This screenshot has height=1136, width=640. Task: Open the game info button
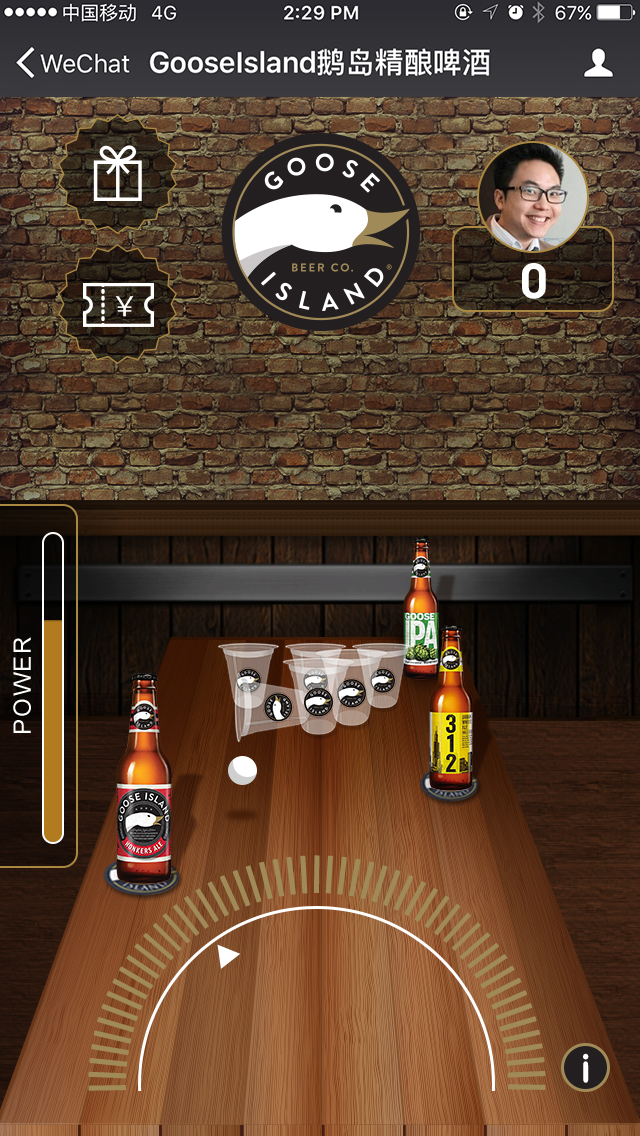[x=585, y=1067]
